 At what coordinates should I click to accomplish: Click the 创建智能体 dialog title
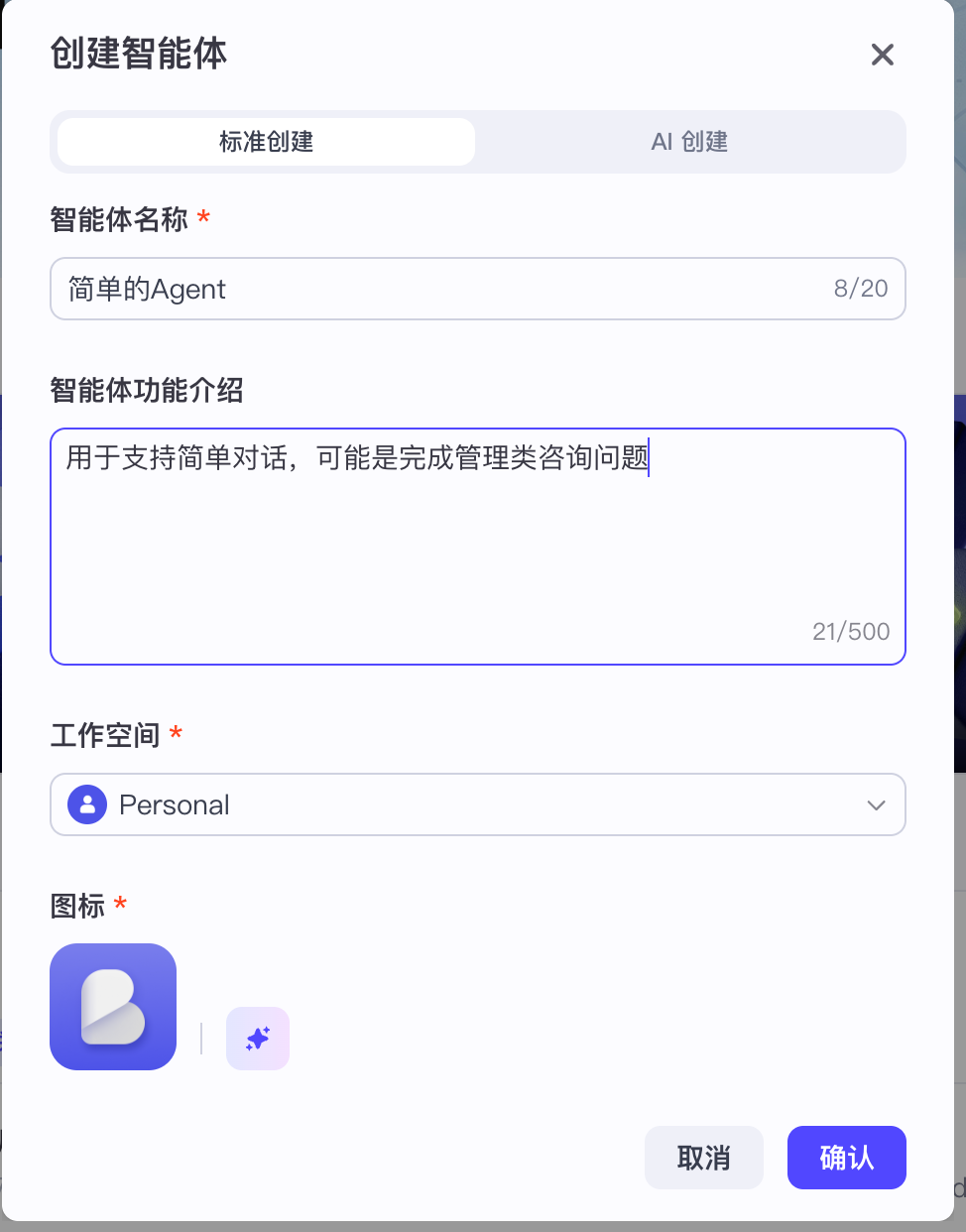point(140,55)
